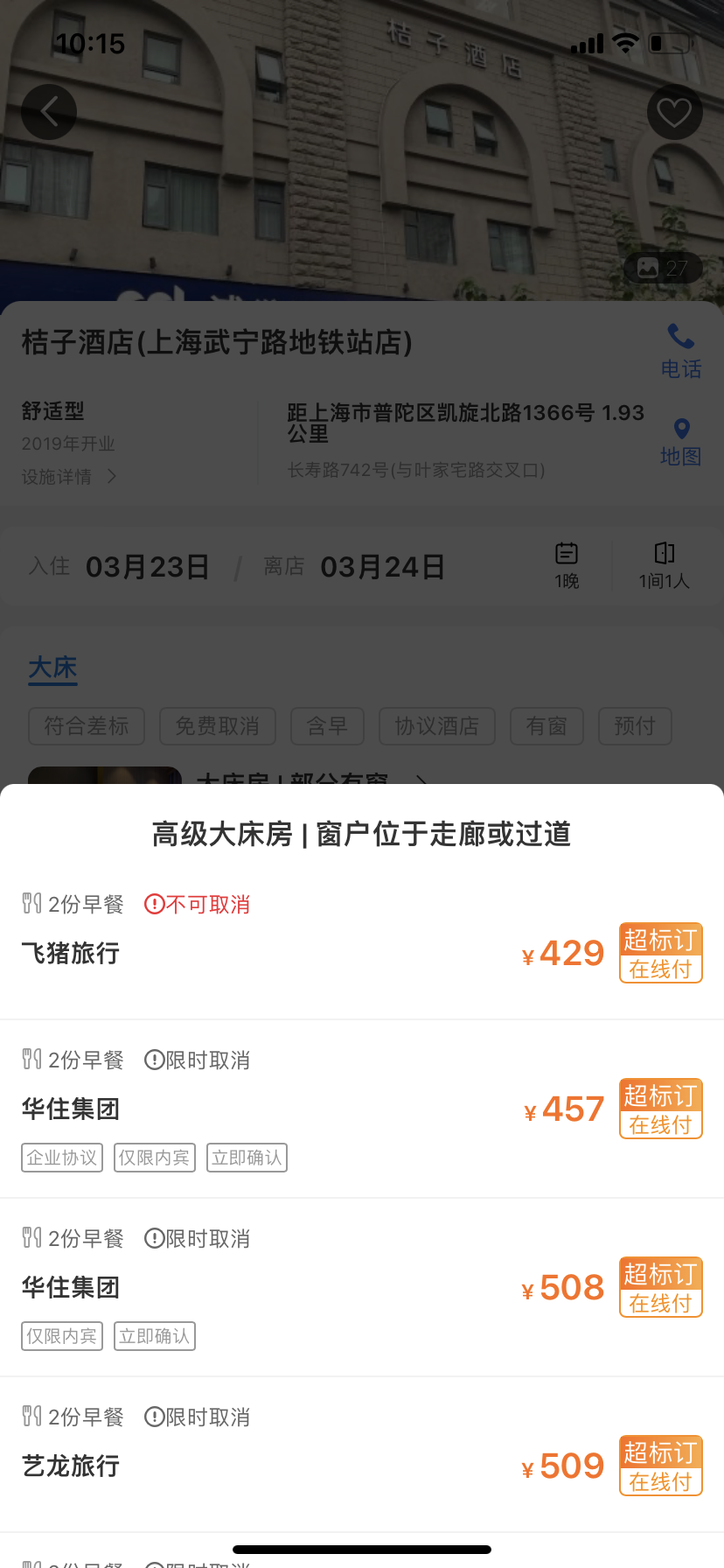Open the 27-photo hotel gallery
This screenshot has width=724, height=1568.
662,268
